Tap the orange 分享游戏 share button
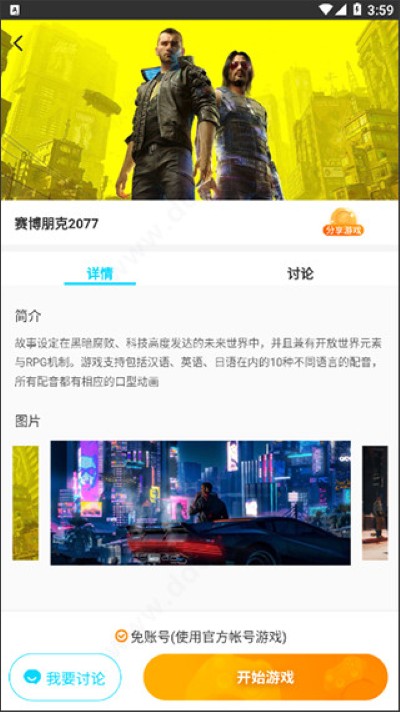Screen dimensions: 400x712 tap(344, 222)
